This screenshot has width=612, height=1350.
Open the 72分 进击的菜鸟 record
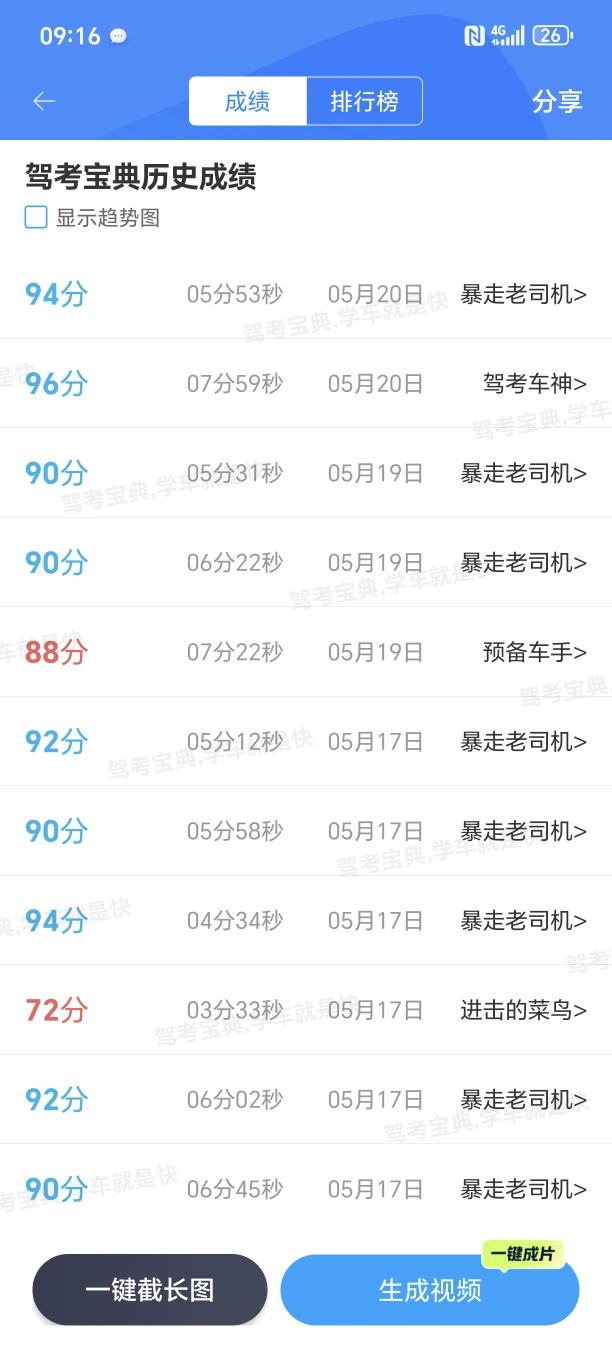tap(306, 1010)
